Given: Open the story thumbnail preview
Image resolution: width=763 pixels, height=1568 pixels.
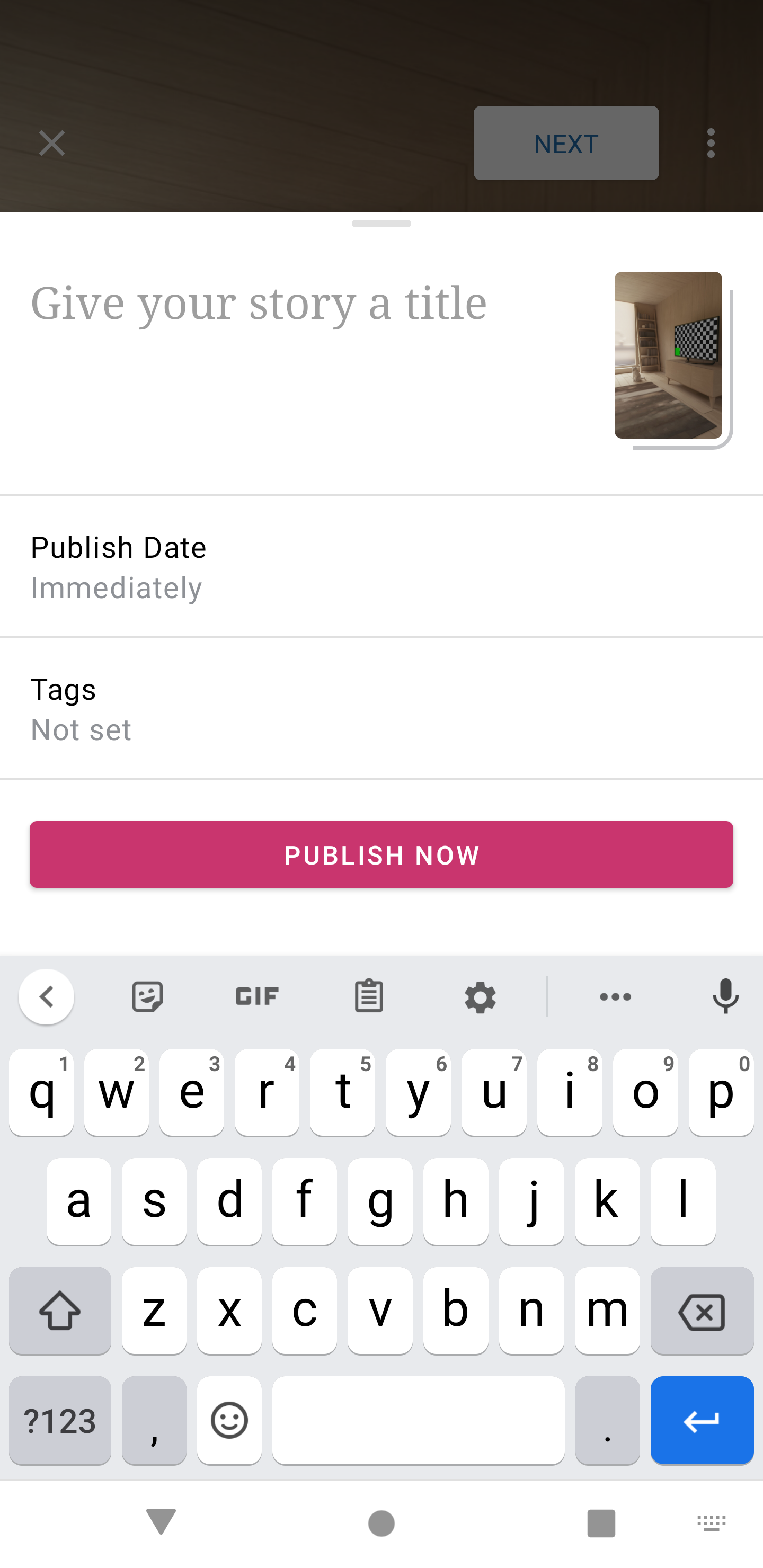Looking at the screenshot, I should [x=668, y=355].
